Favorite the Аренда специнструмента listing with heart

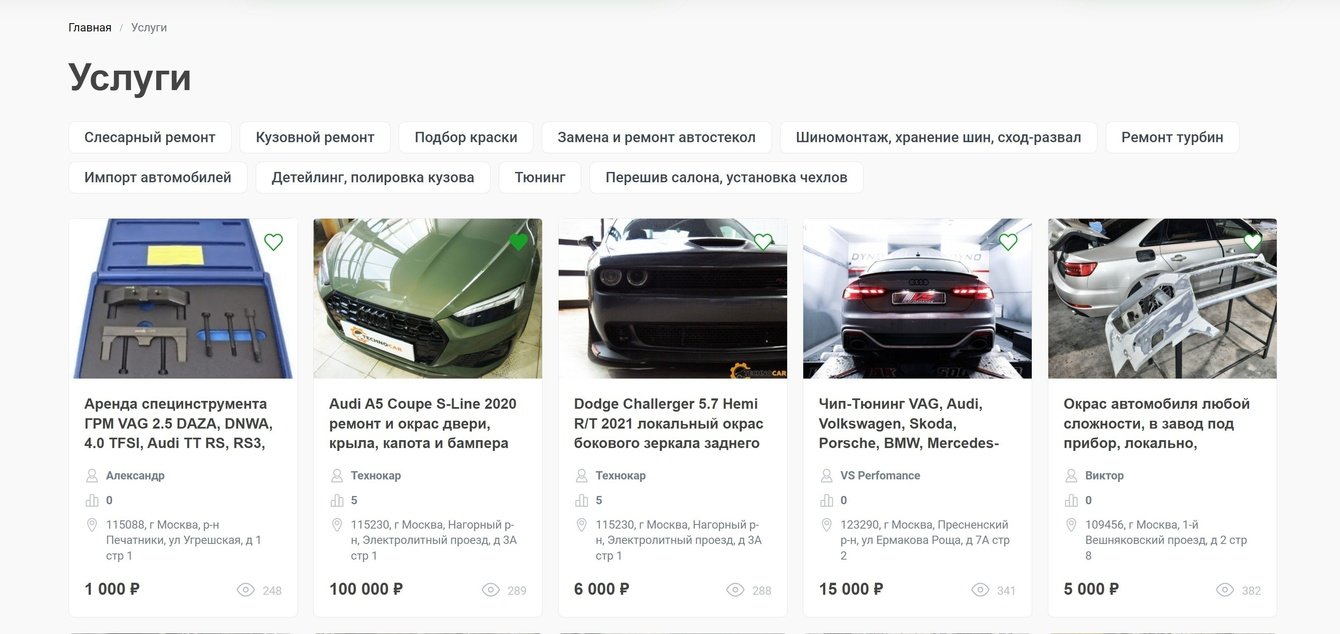pos(273,242)
